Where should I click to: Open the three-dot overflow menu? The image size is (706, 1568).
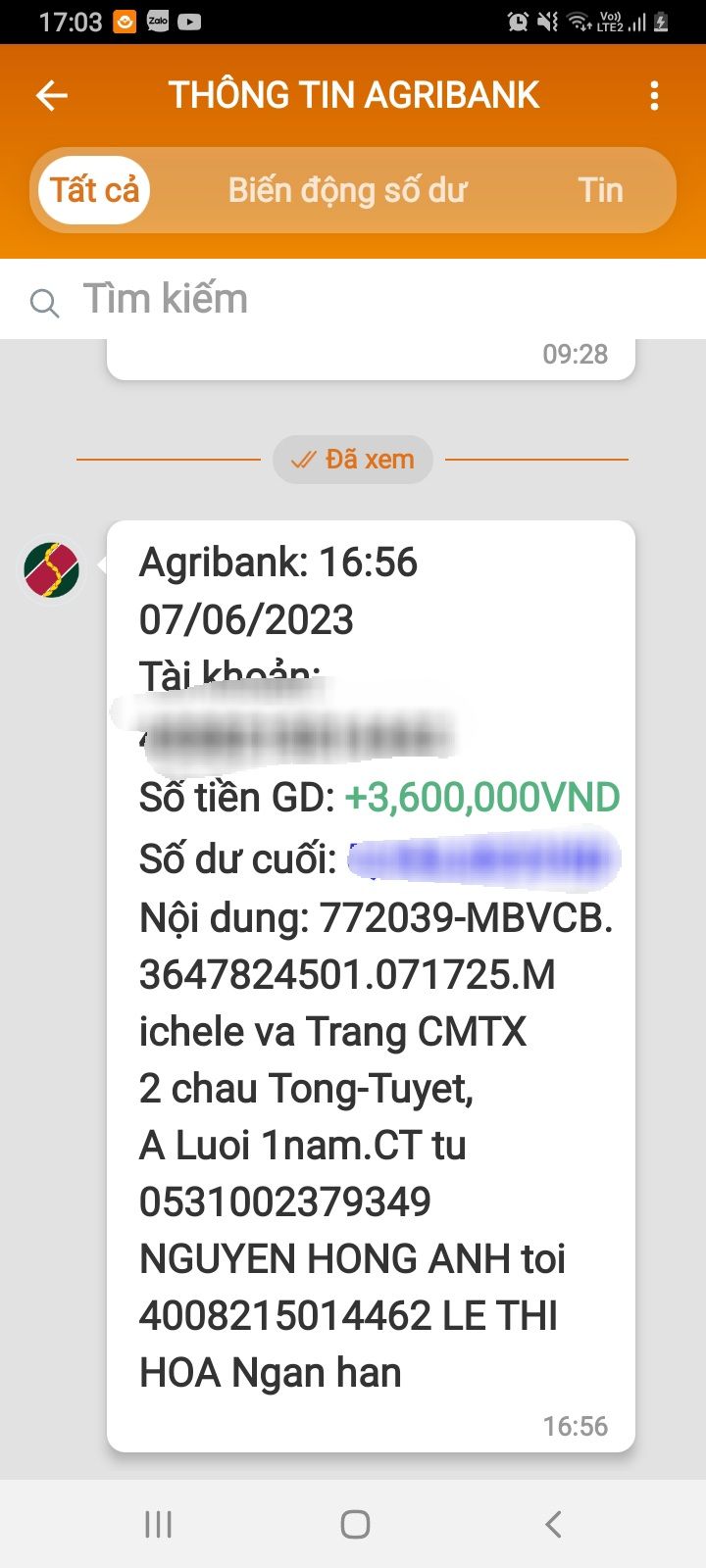click(654, 95)
